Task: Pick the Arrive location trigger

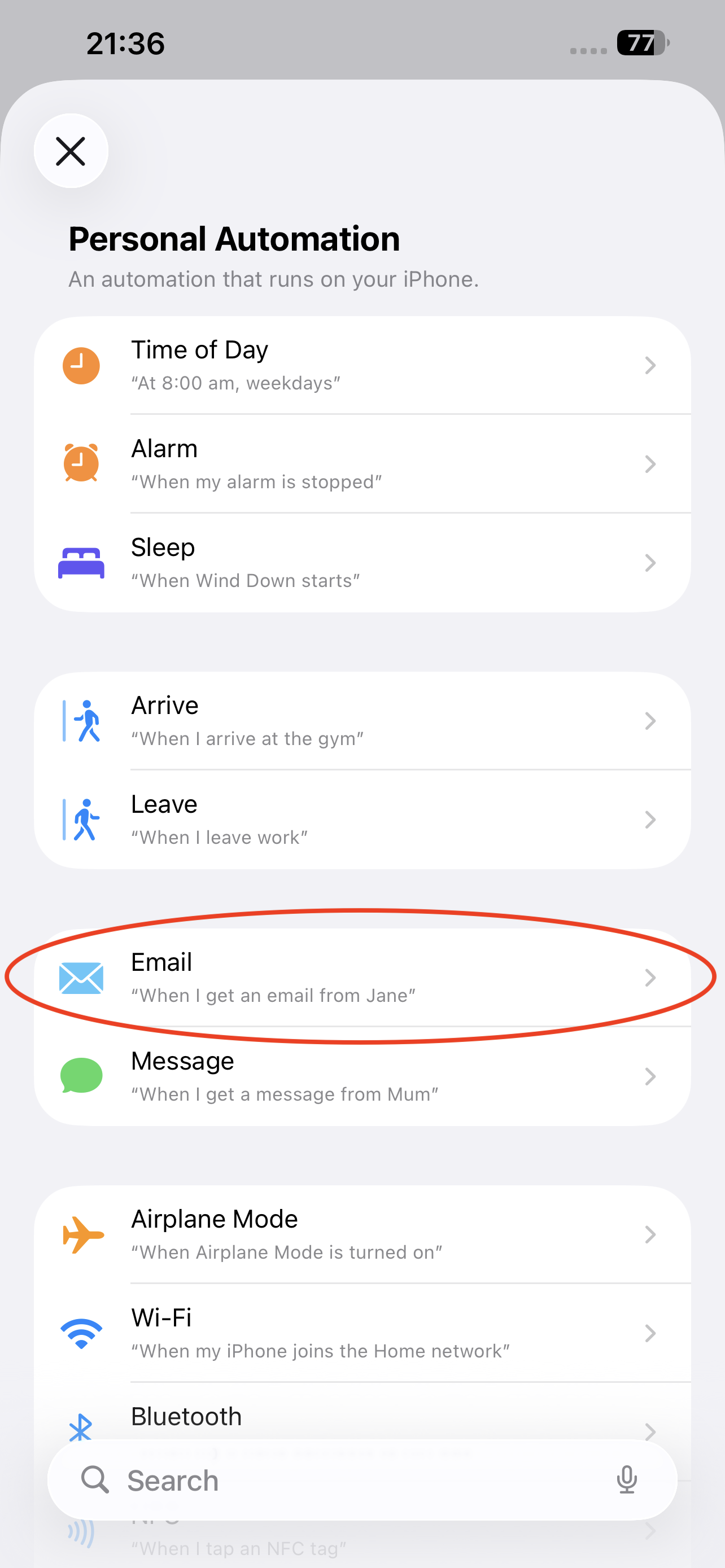Action: tap(362, 721)
